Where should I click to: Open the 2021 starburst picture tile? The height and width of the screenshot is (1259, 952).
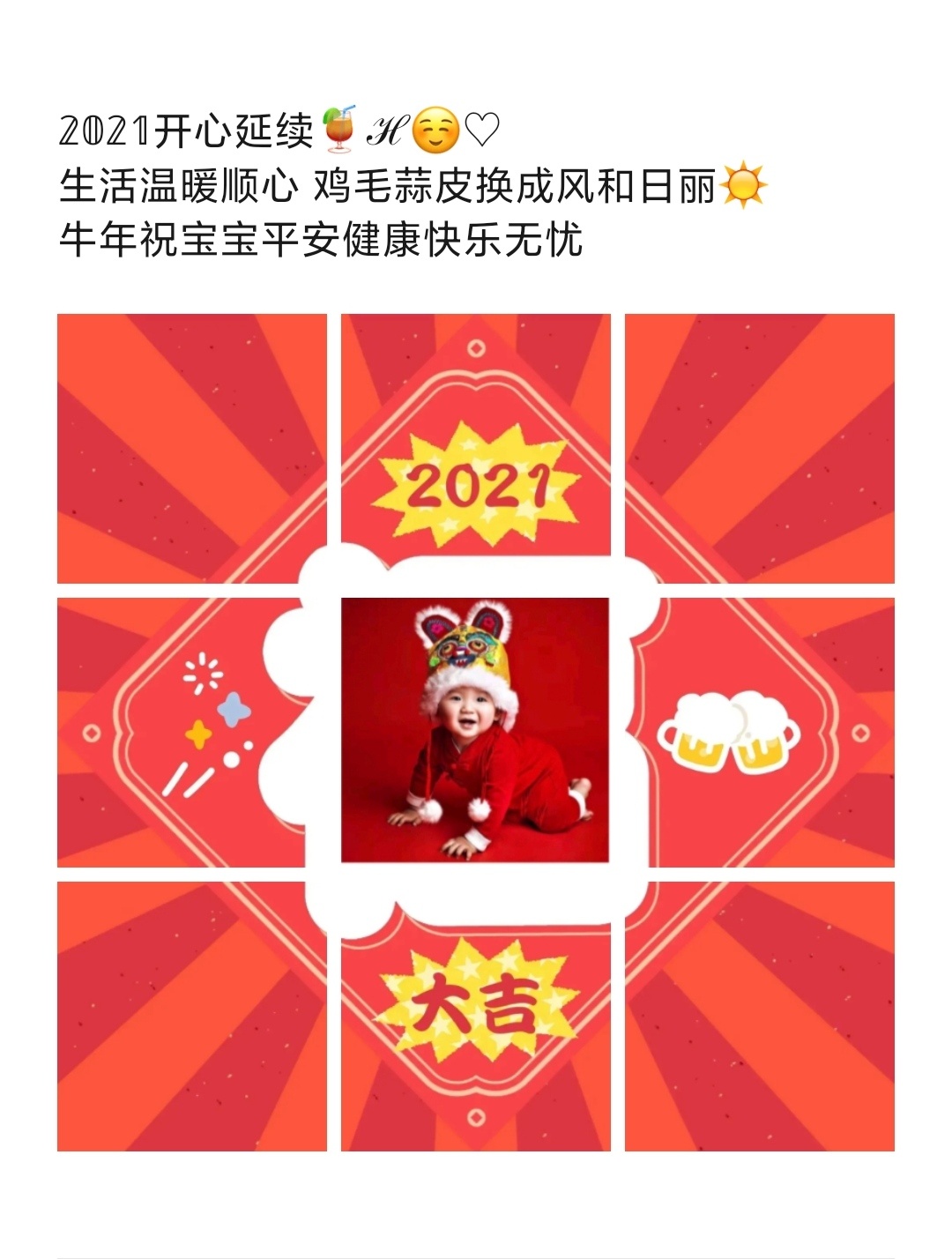[x=475, y=449]
